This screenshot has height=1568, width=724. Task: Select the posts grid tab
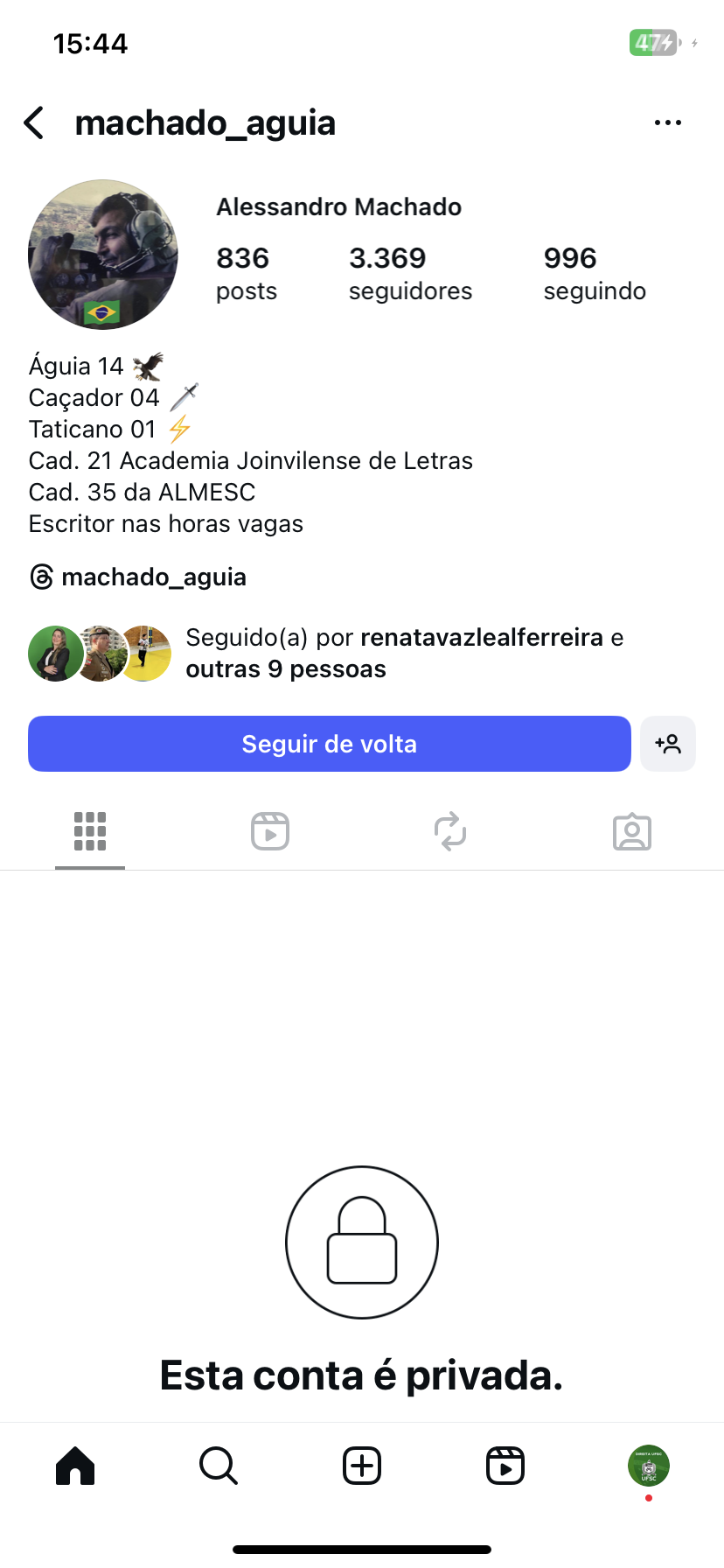pos(90,831)
